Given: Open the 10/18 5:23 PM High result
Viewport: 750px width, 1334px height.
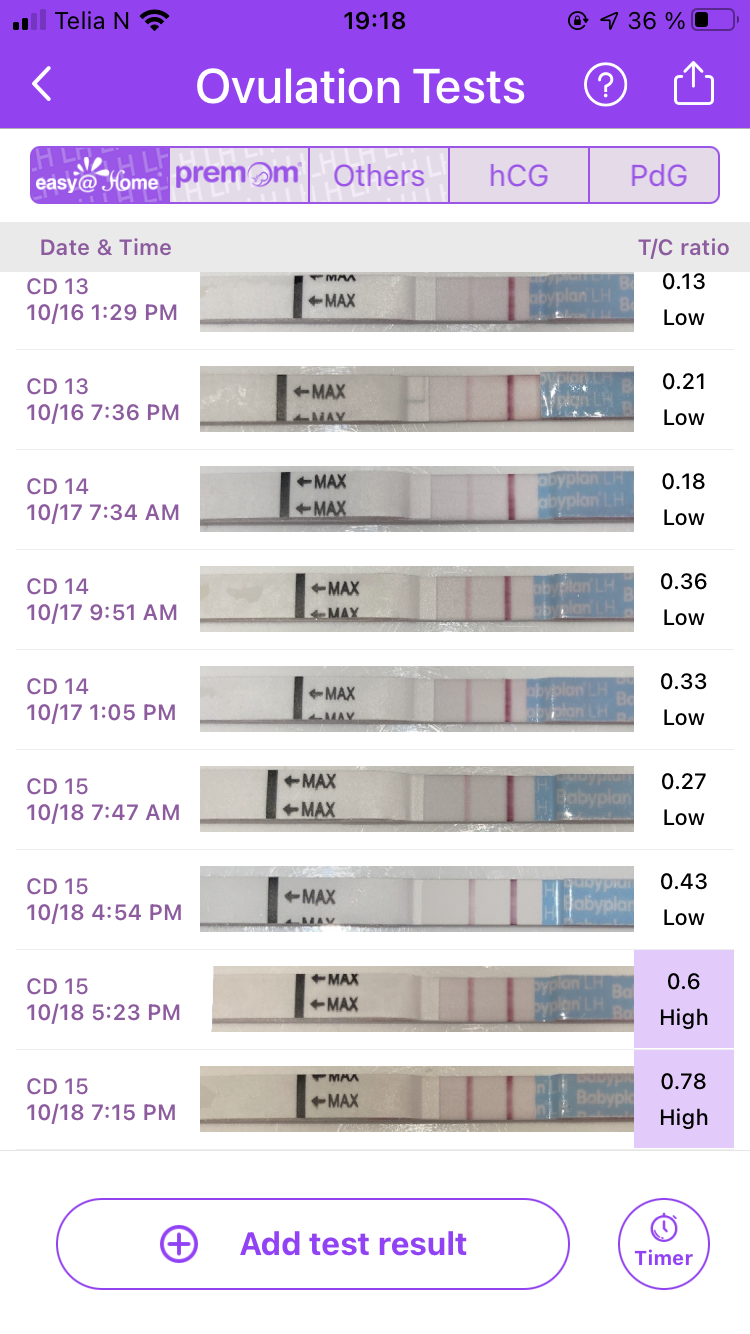Looking at the screenshot, I should point(683,999).
